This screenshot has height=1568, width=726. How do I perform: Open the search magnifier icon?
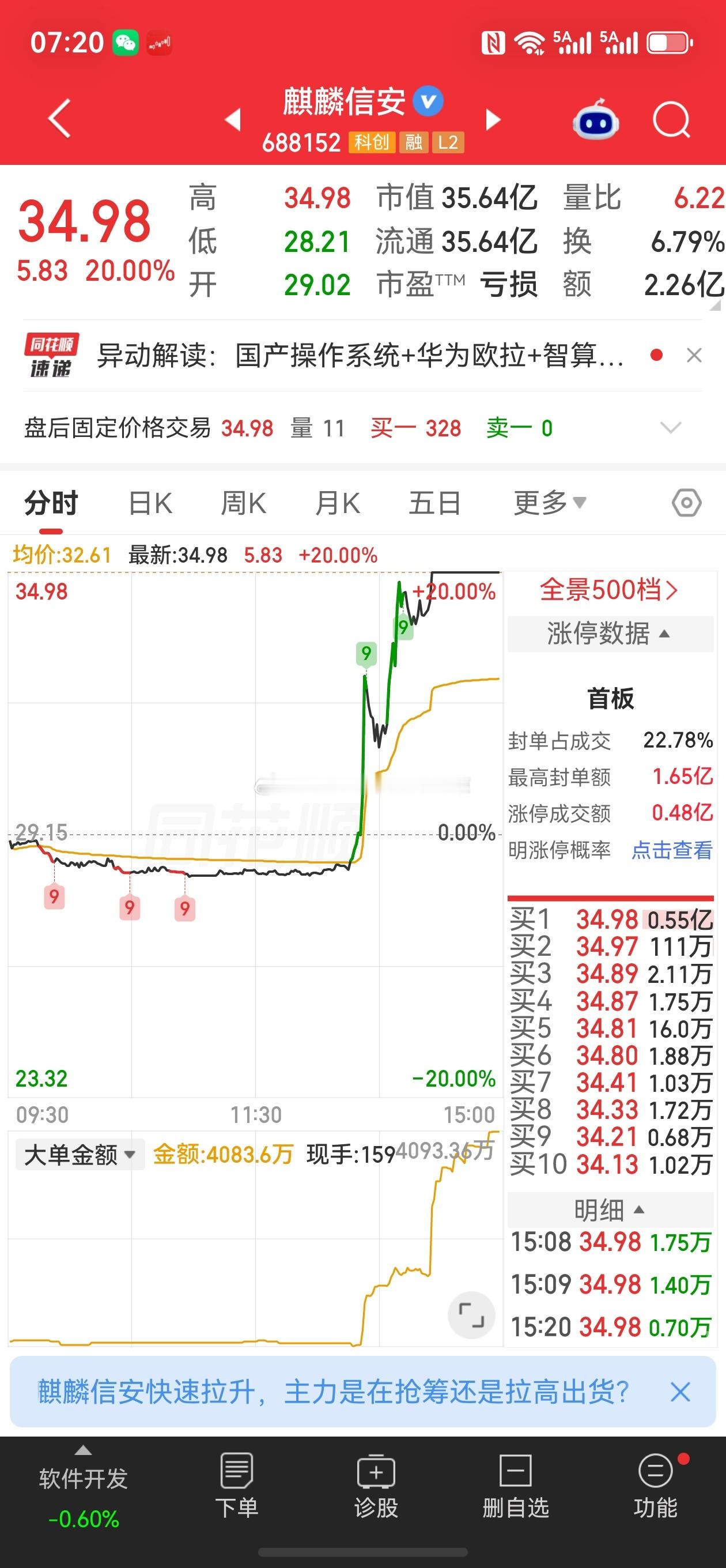coord(671,120)
